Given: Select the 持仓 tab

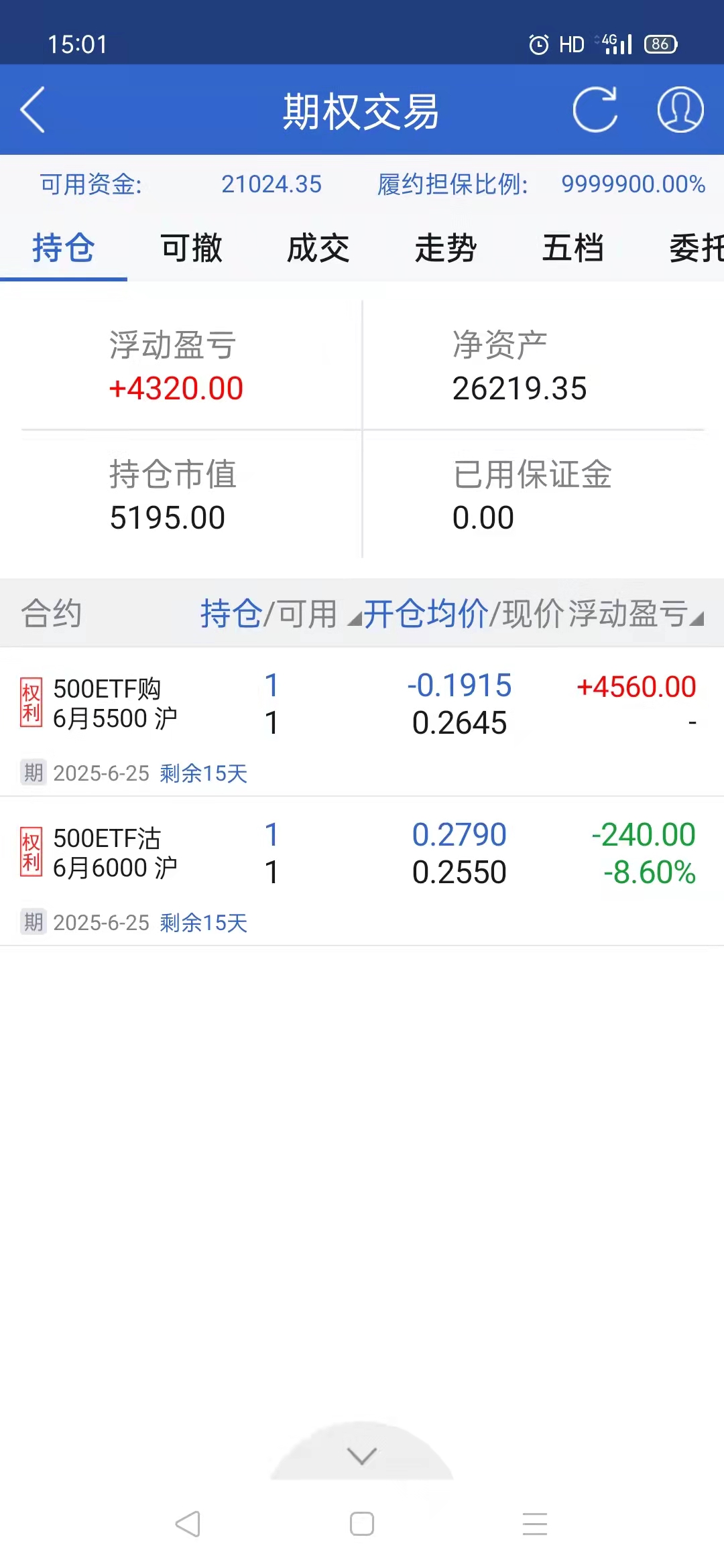Looking at the screenshot, I should coord(64,249).
